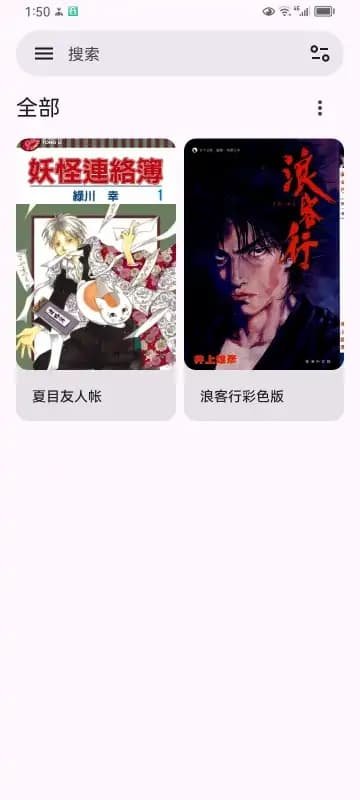This screenshot has width=360, height=800.
Task: Open the filter settings icon
Action: coord(320,54)
